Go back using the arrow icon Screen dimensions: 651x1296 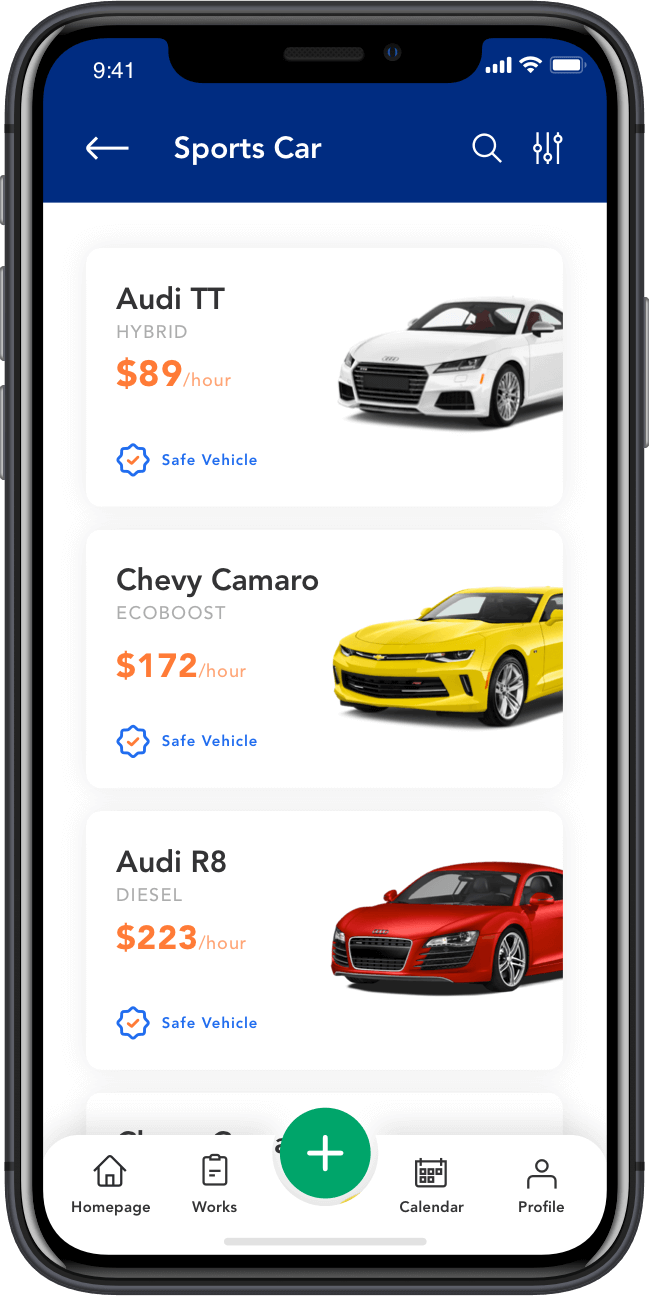107,149
